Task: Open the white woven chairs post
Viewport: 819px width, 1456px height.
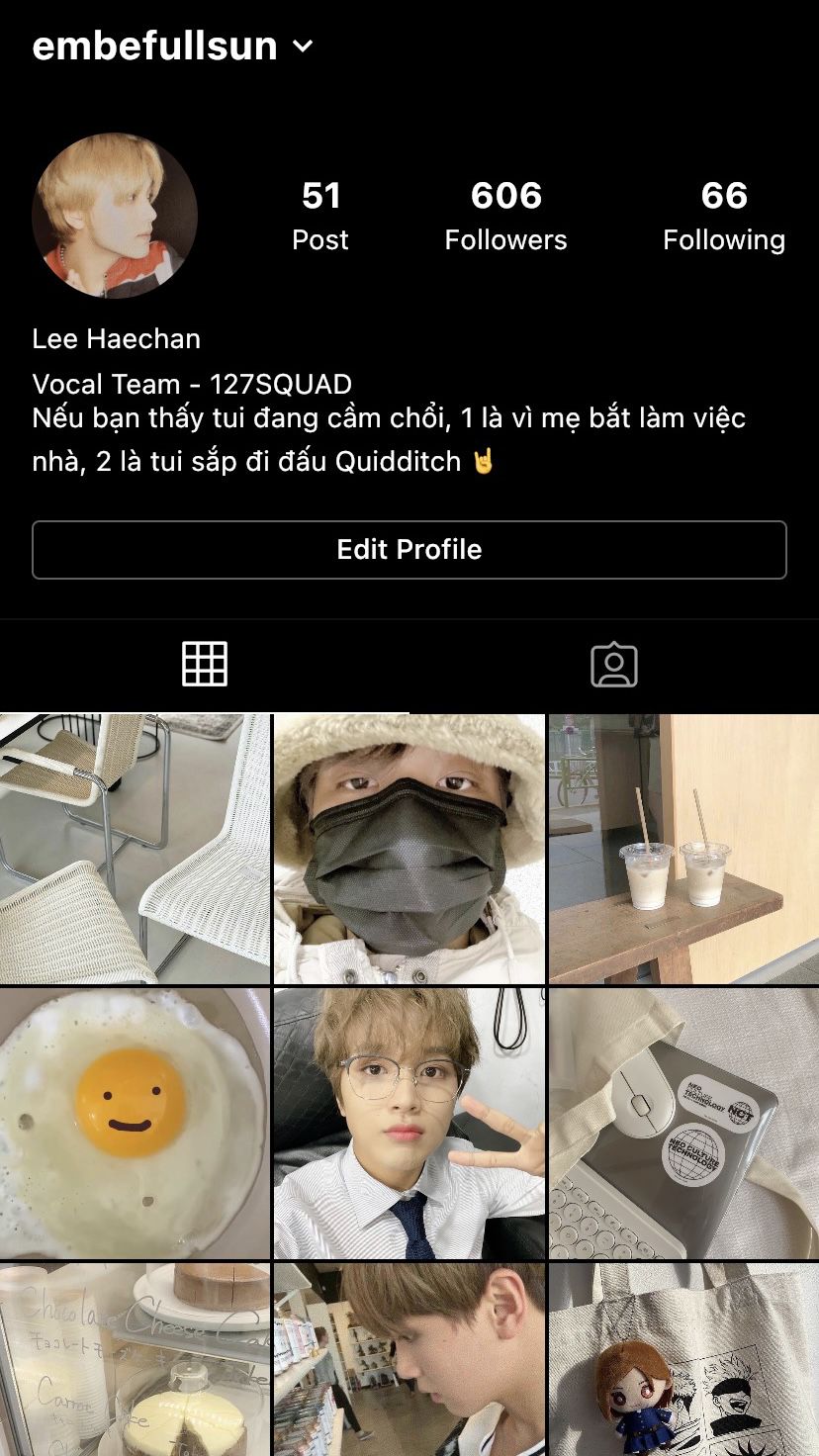Action: pyautogui.click(x=135, y=849)
